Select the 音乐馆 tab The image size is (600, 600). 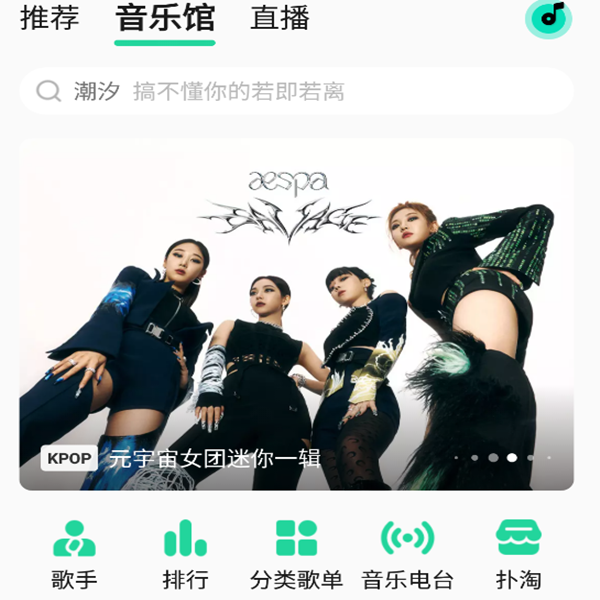(x=165, y=19)
